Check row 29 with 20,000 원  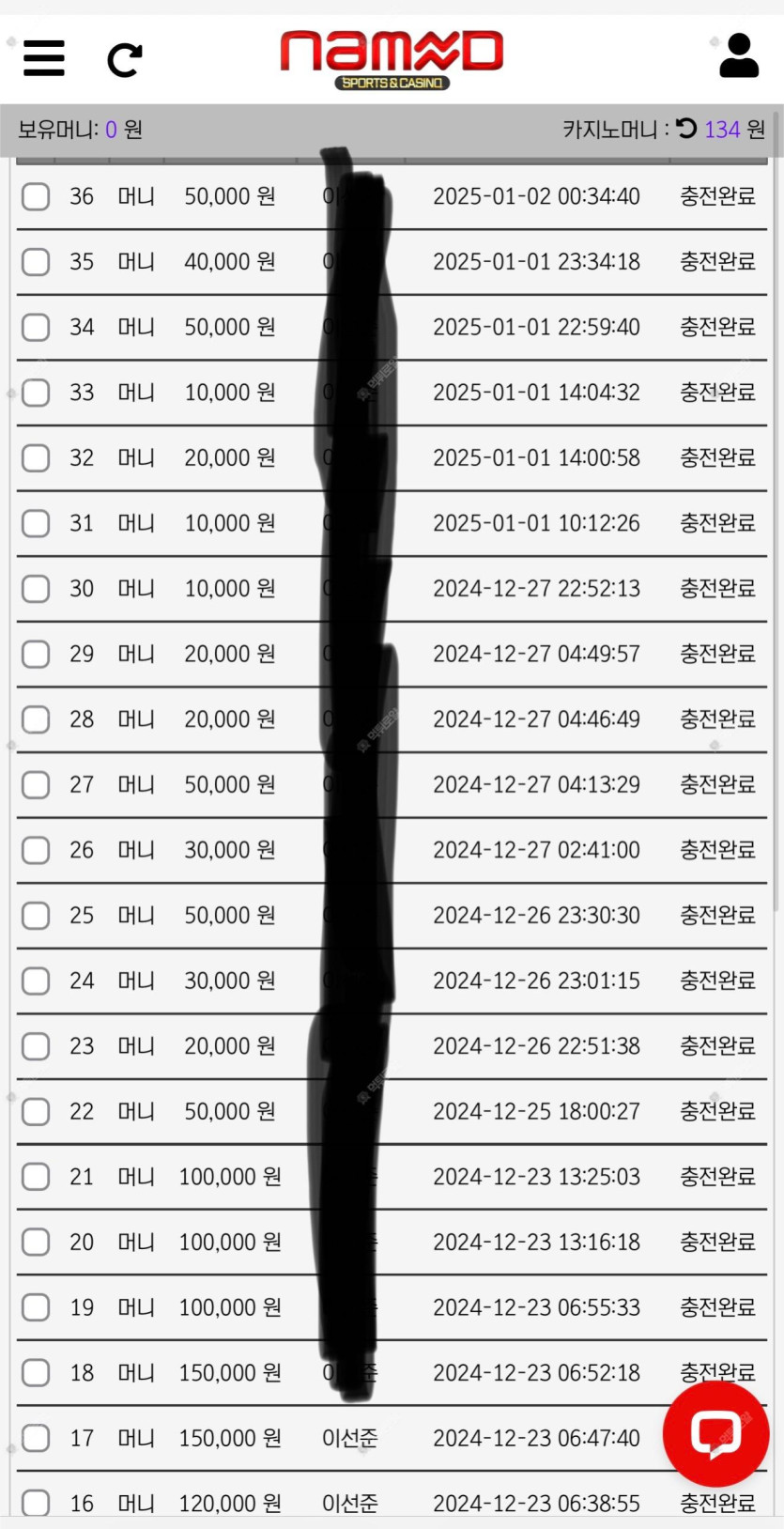[36, 654]
